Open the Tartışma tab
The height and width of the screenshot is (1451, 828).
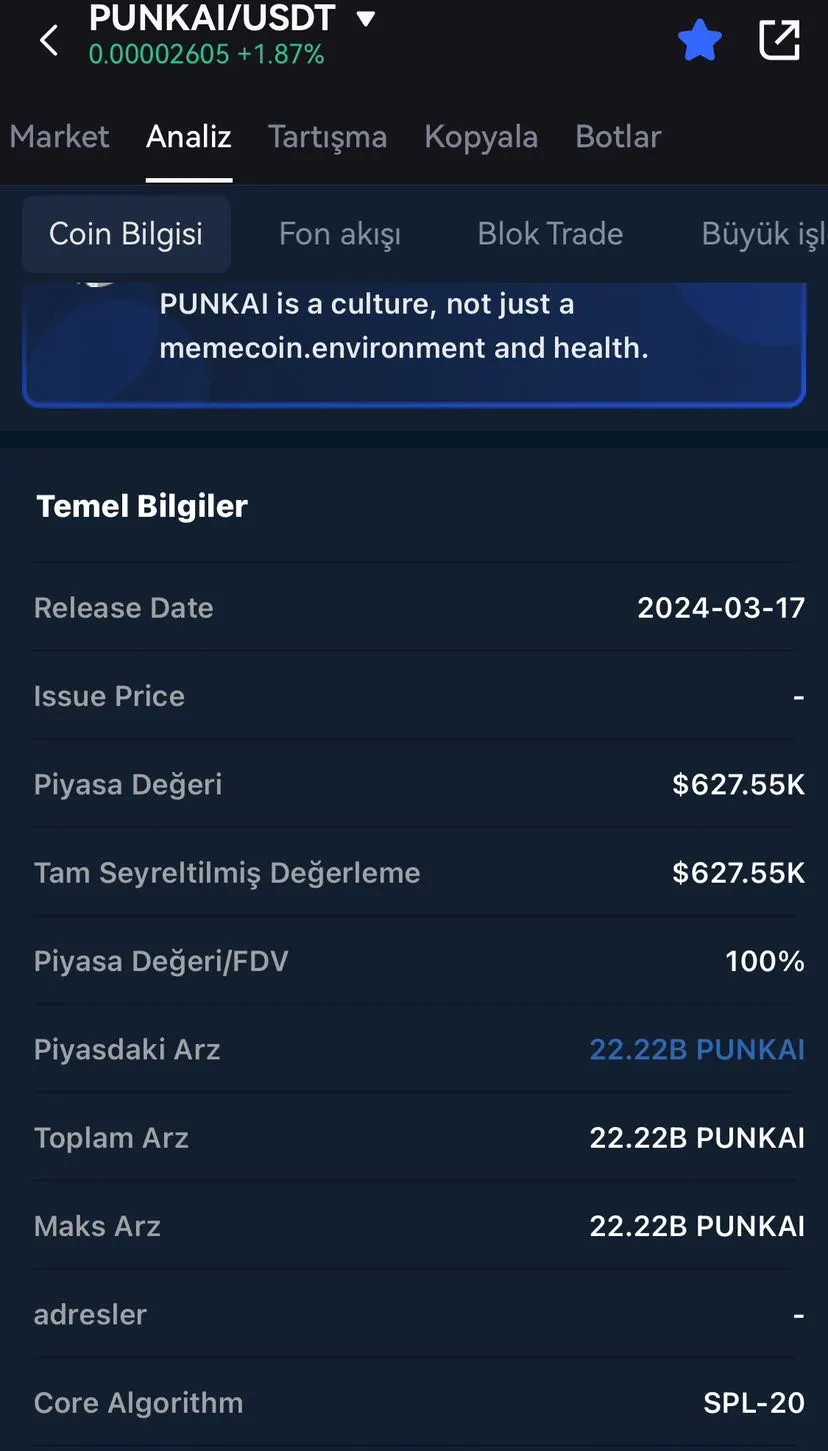tap(327, 137)
